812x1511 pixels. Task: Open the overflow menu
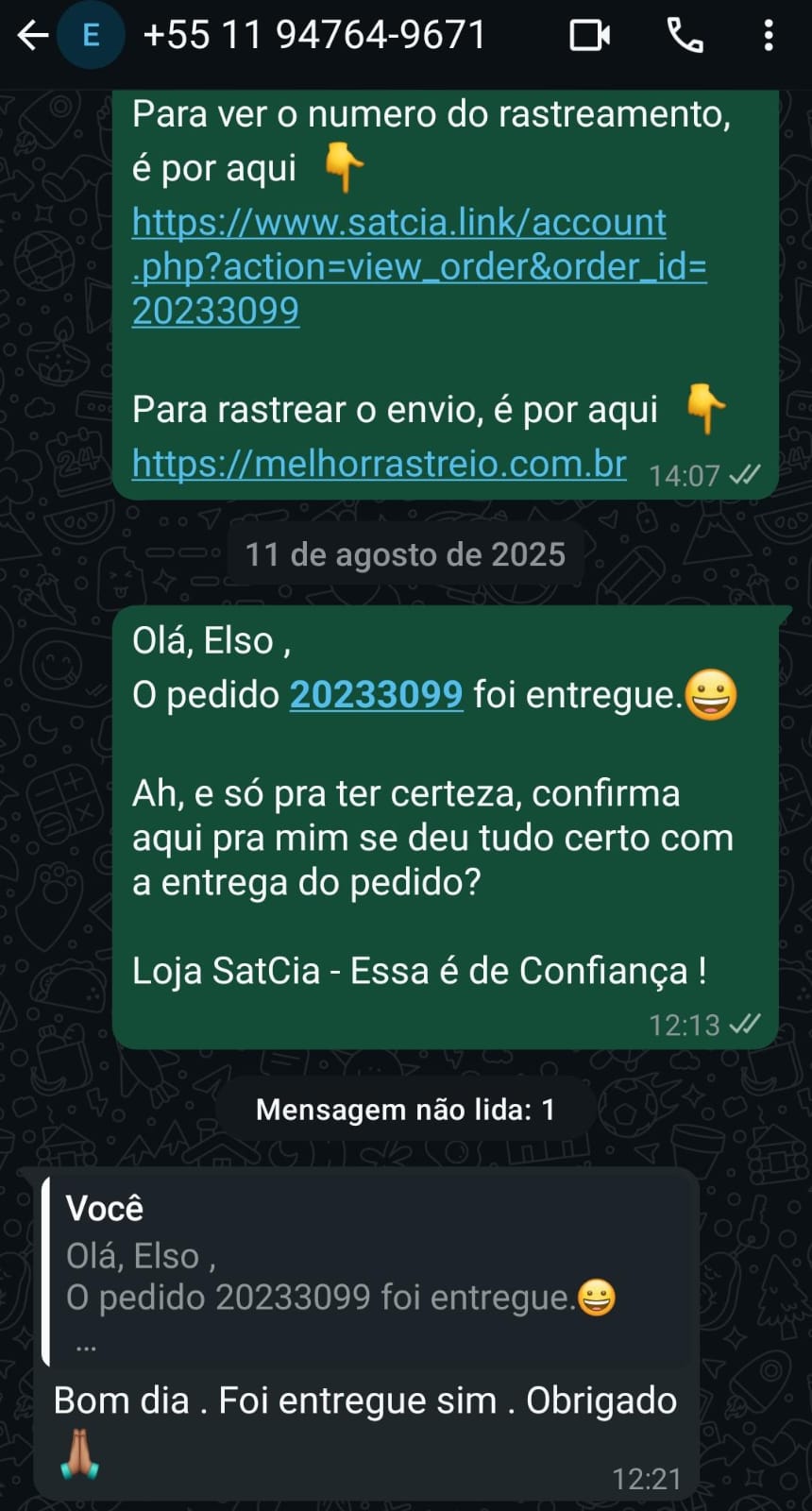[x=769, y=36]
